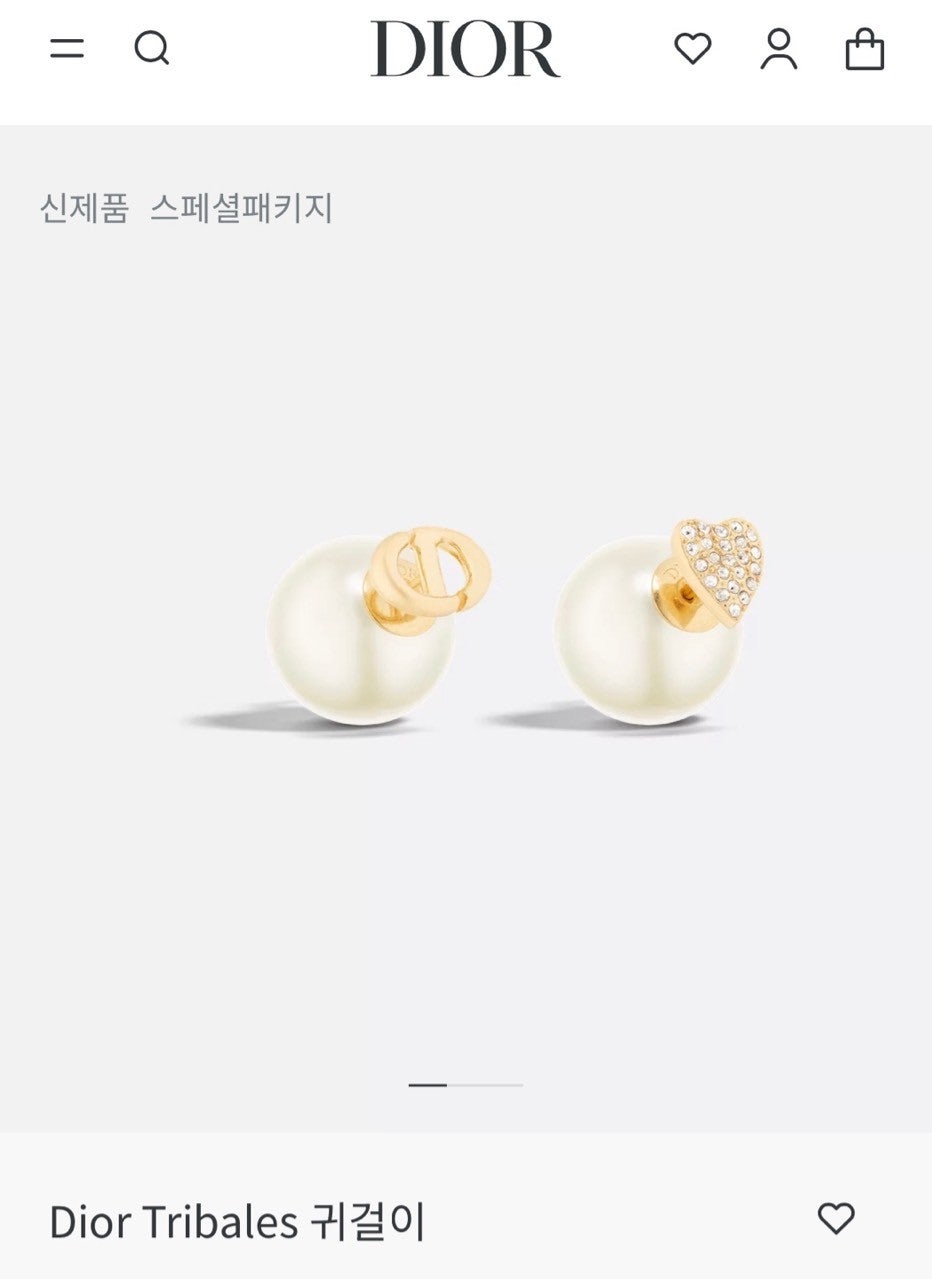This screenshot has height=1279, width=932.
Task: Open the wishlist heart in header
Action: click(x=692, y=48)
